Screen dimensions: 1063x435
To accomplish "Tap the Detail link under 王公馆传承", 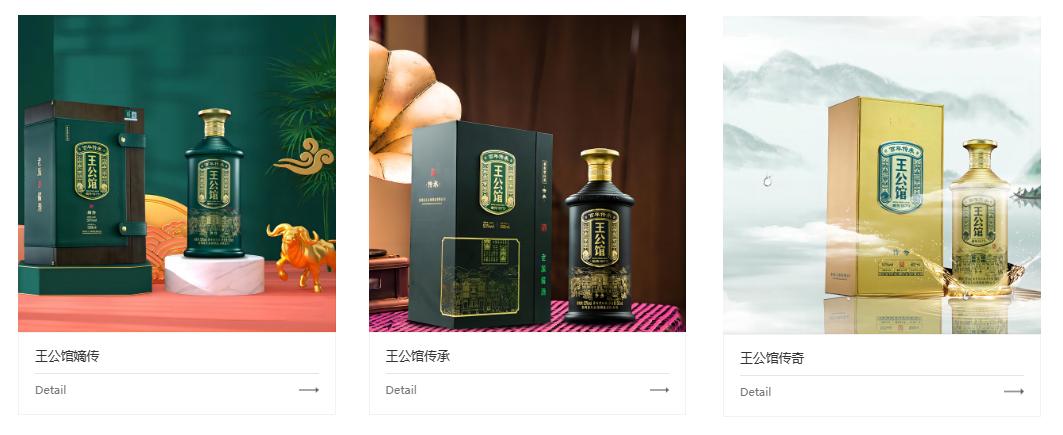I will click(401, 390).
